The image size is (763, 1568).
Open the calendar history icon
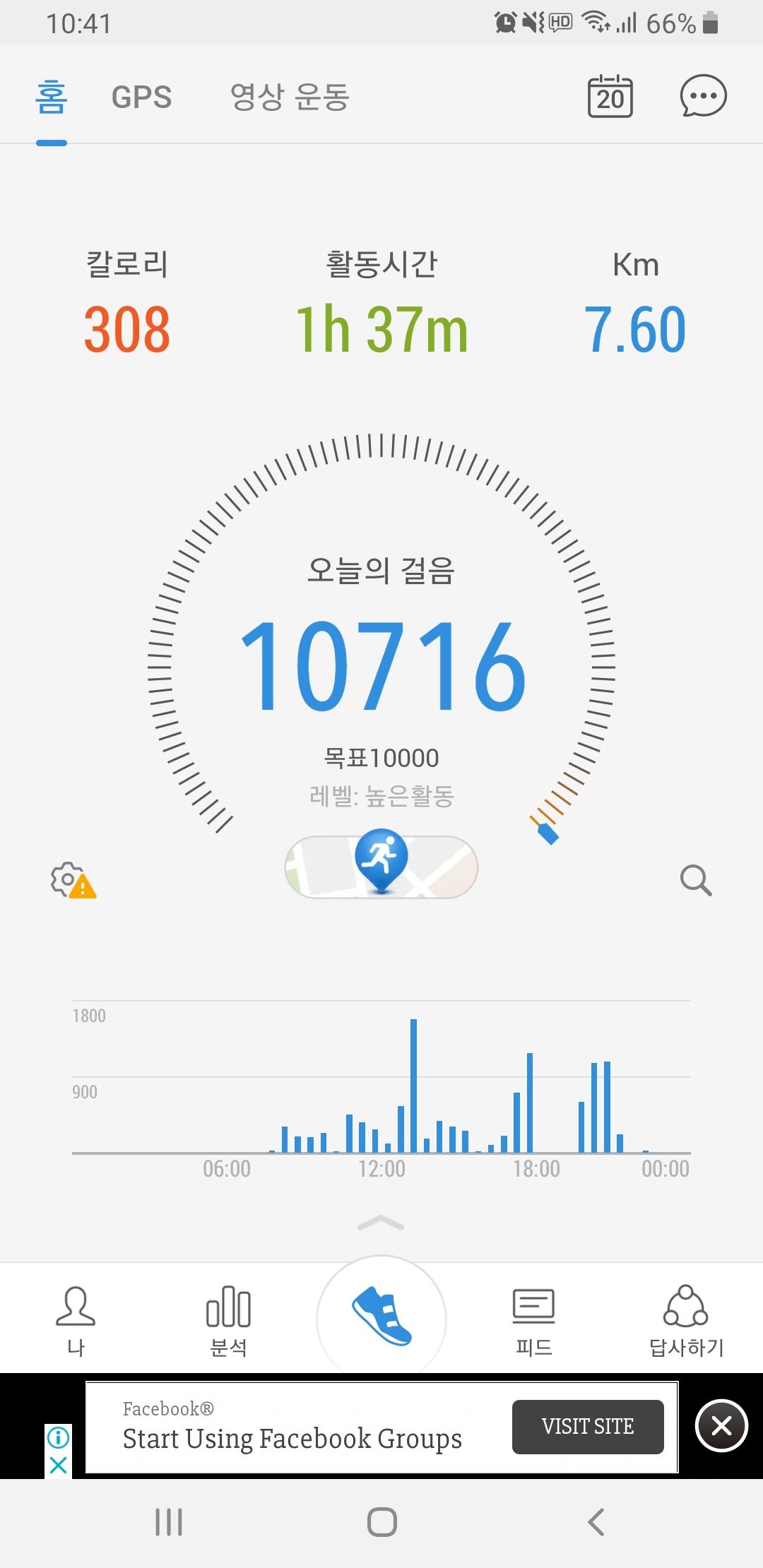610,97
